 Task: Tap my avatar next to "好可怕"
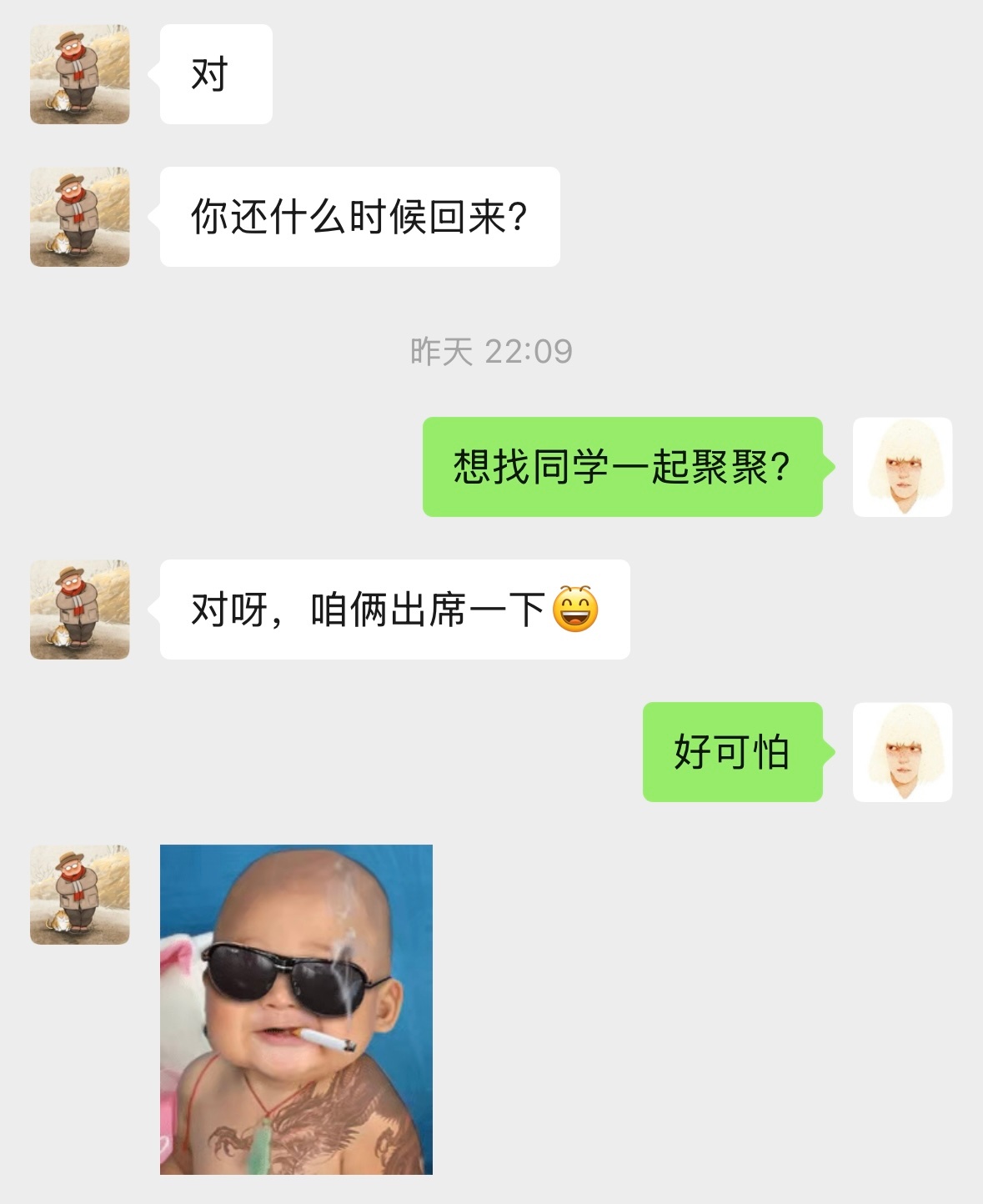tap(902, 752)
